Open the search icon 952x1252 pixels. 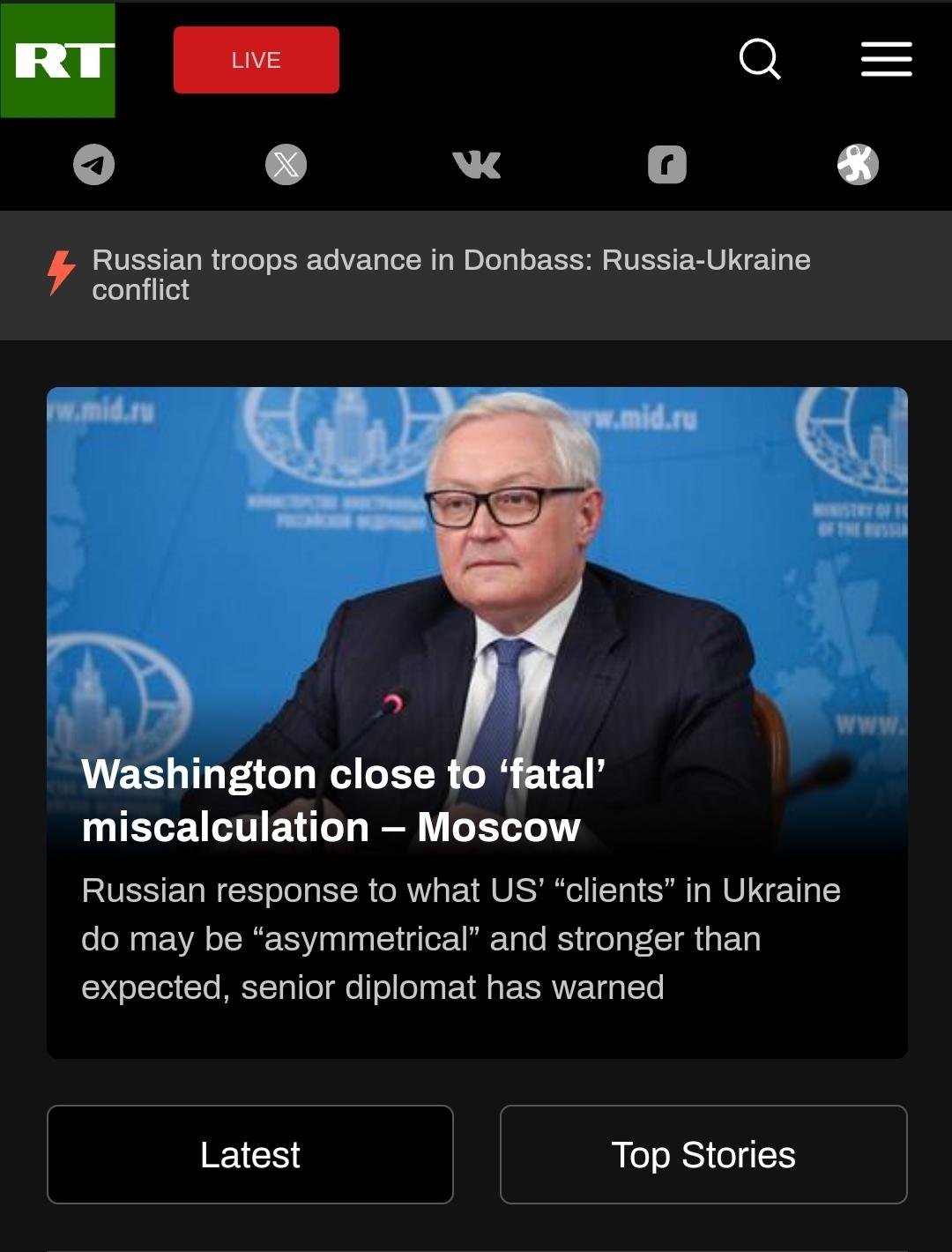pos(759,59)
